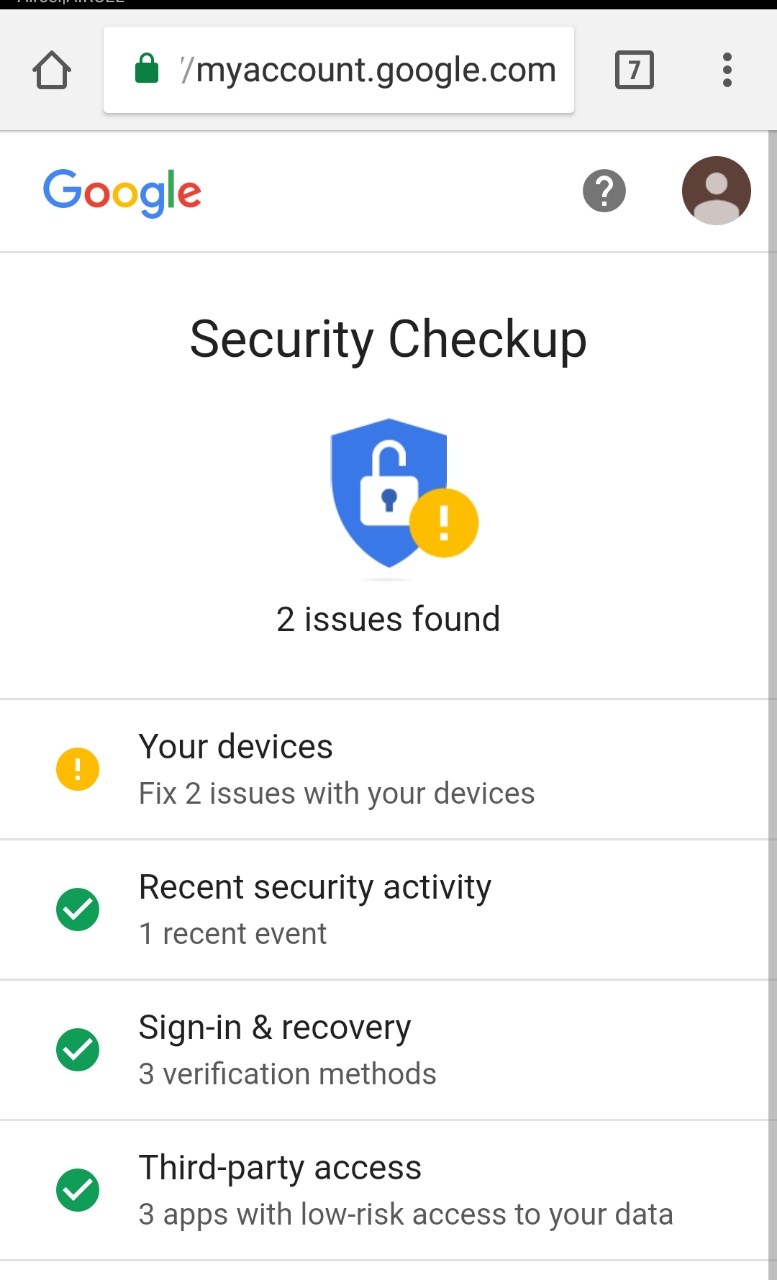
Task: Tap the myaccount.google.com address bar
Action: pos(339,70)
